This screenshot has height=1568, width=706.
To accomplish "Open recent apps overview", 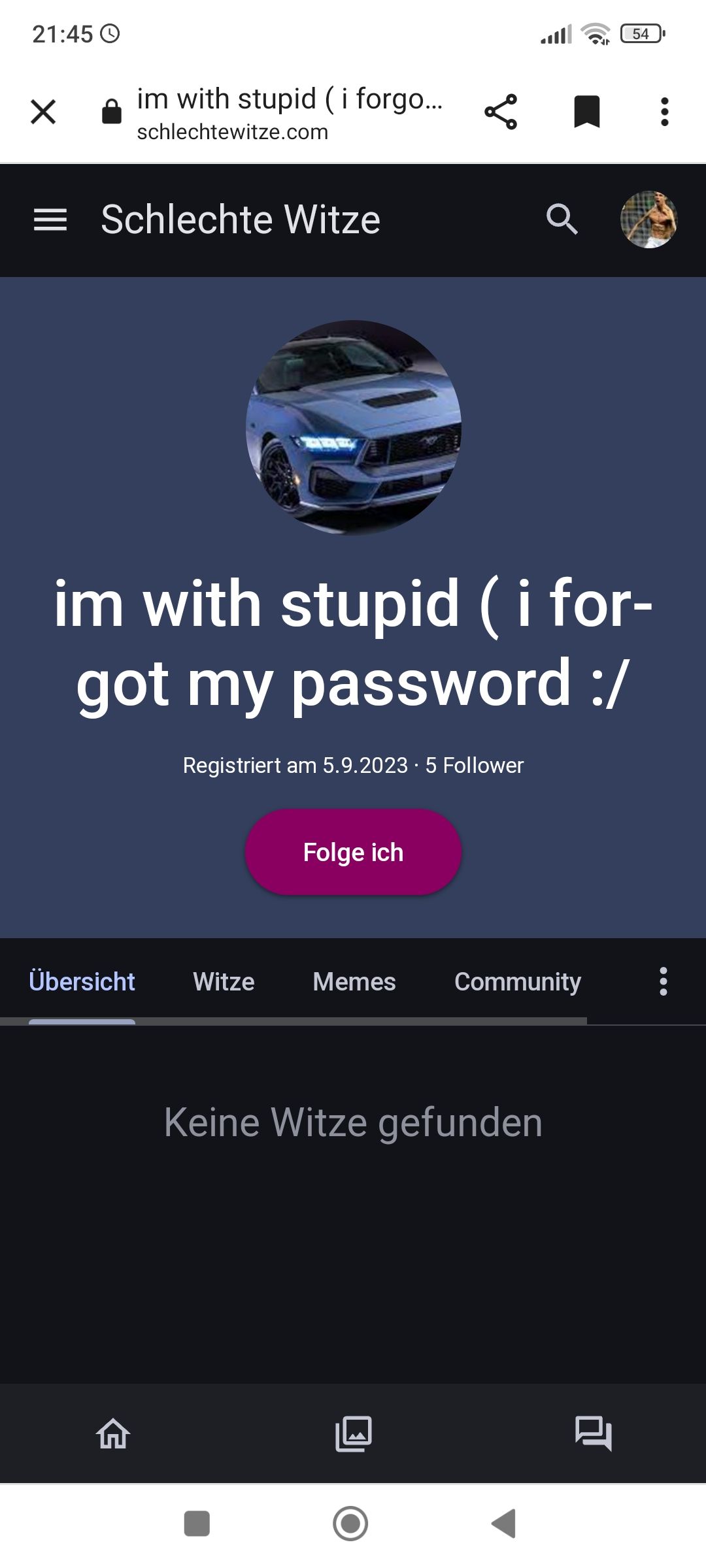I will click(x=197, y=1524).
